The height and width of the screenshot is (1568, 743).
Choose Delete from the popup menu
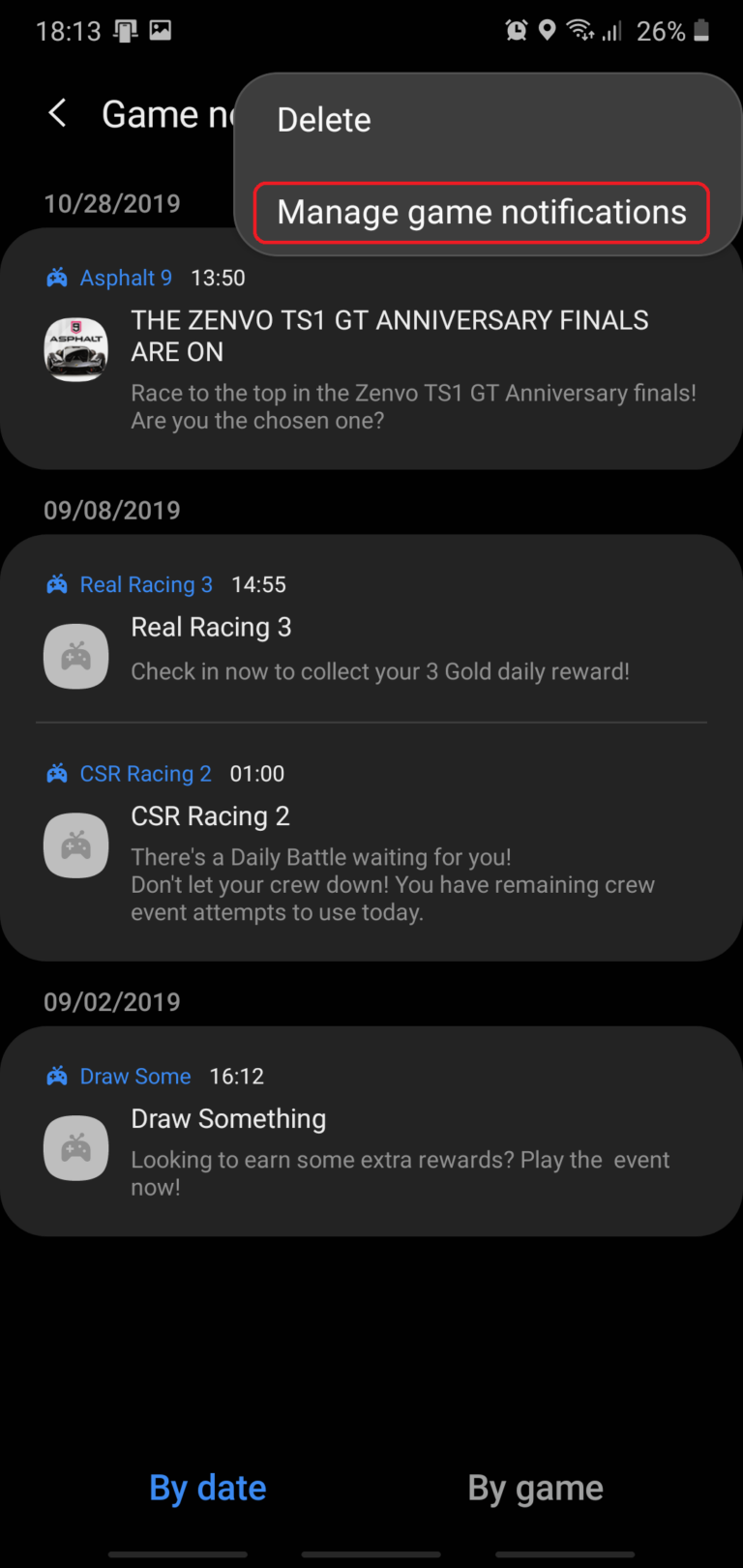pyautogui.click(x=324, y=120)
